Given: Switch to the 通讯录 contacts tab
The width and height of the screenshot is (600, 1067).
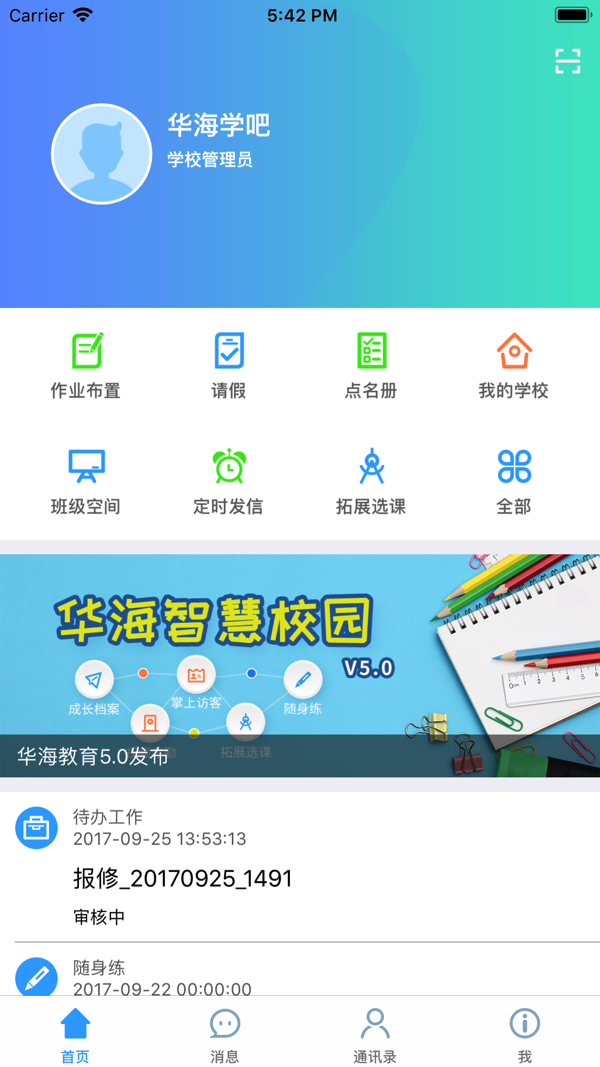Looking at the screenshot, I should click(375, 1034).
